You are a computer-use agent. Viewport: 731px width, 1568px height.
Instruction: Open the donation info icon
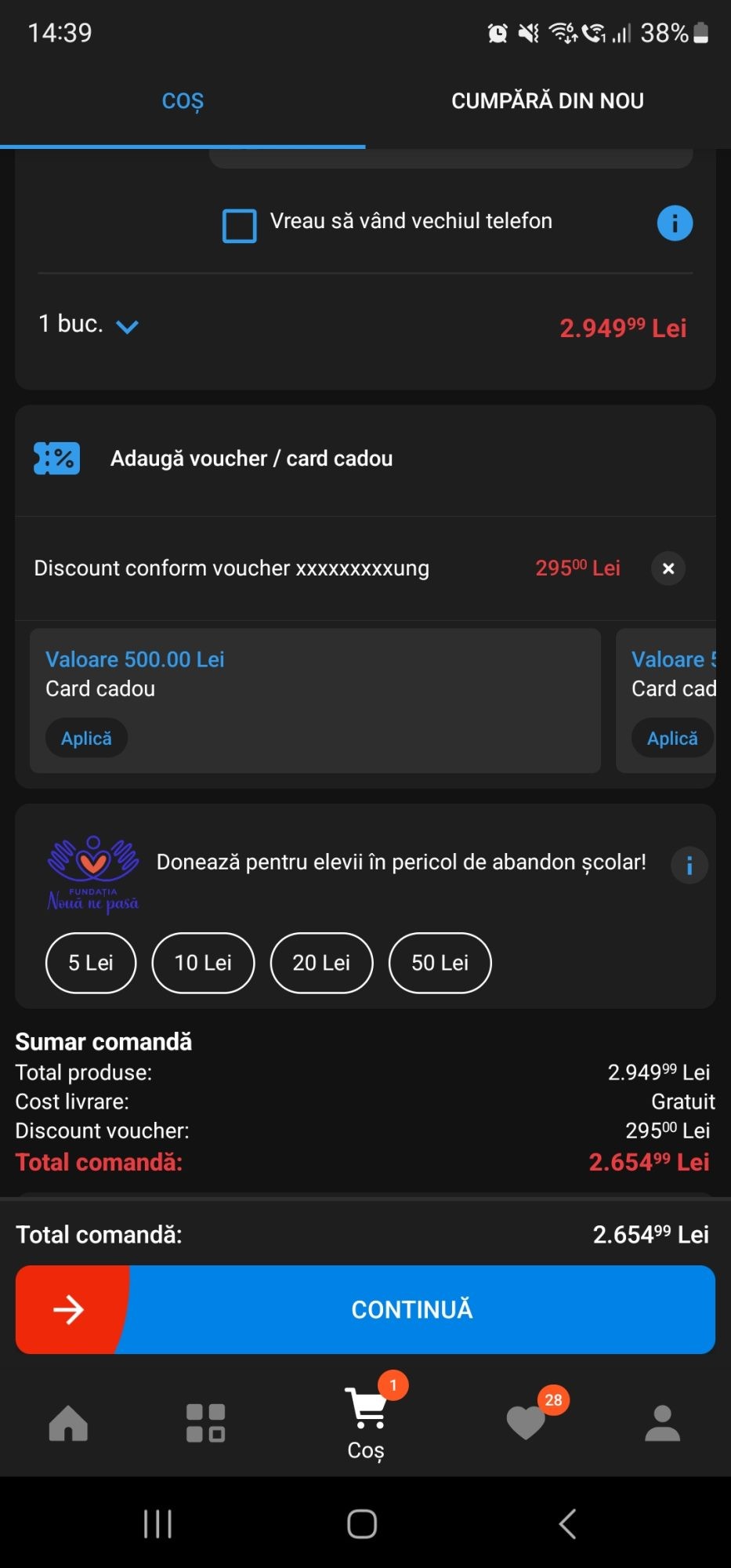689,866
